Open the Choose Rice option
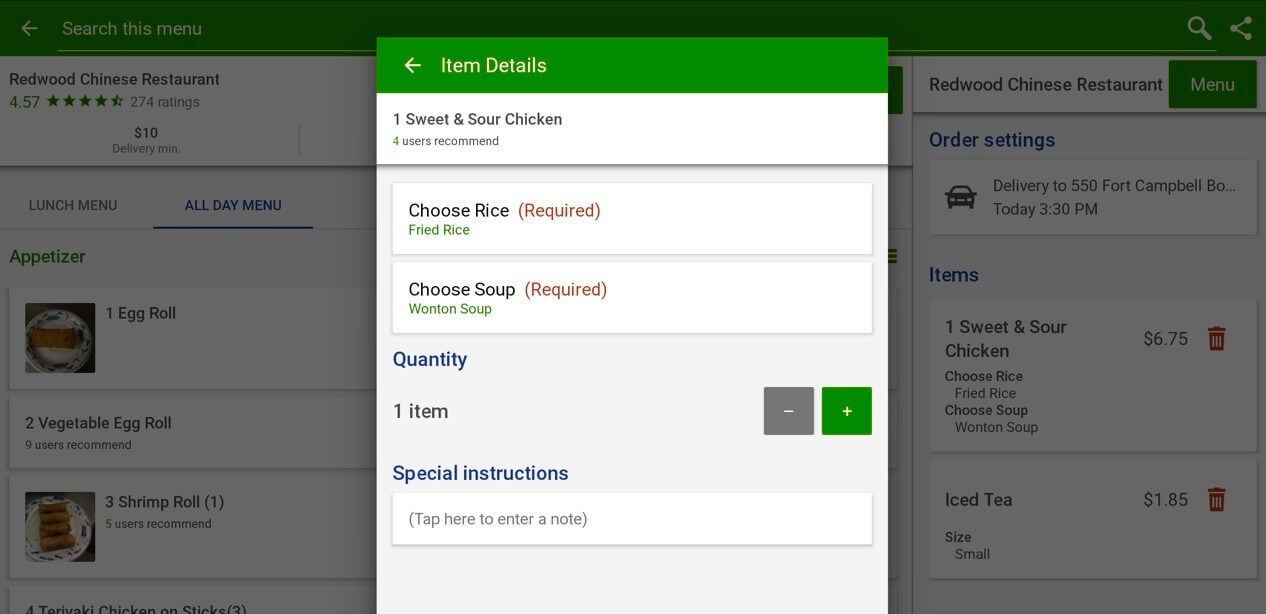Image resolution: width=1266 pixels, height=614 pixels. pos(631,218)
